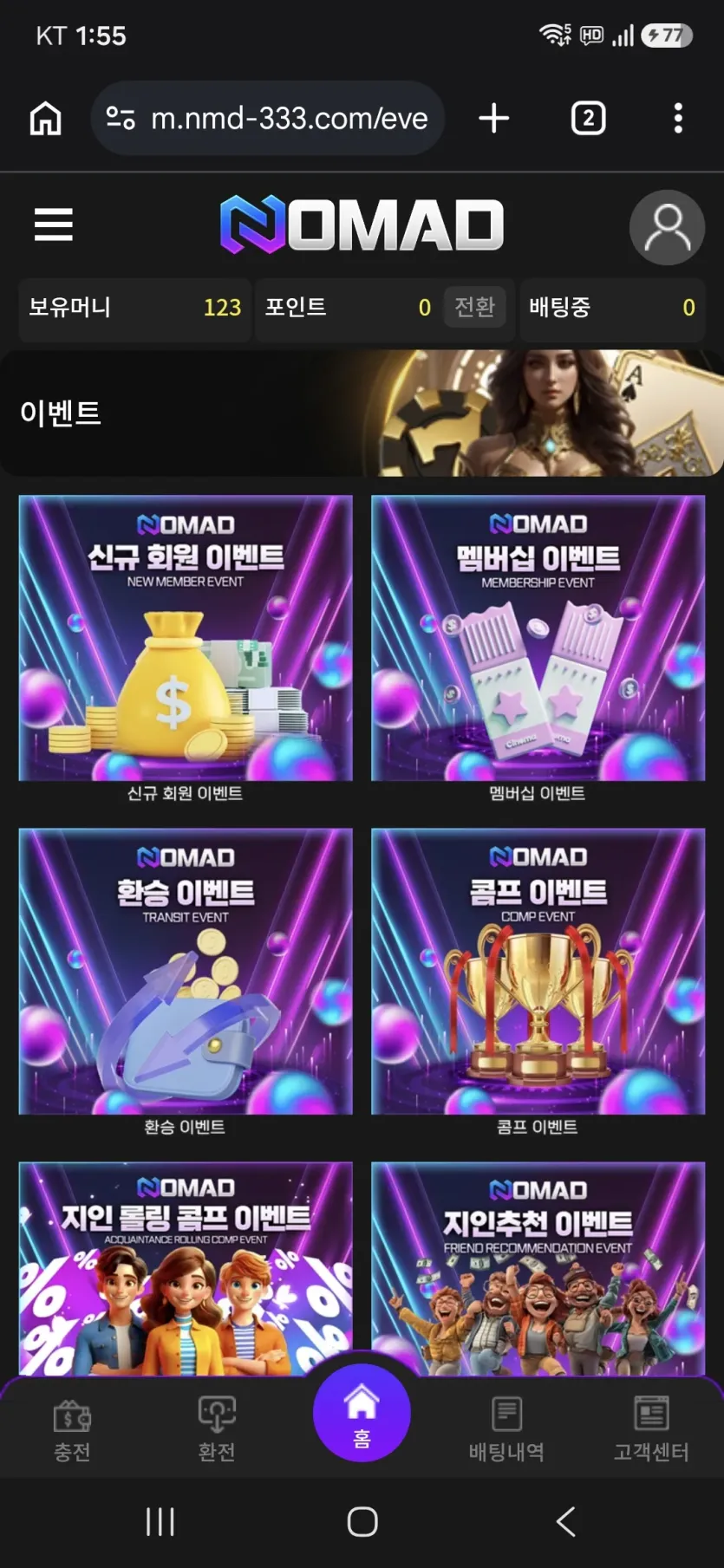Image resolution: width=724 pixels, height=1568 pixels.
Task: Edit the browser URL address bar
Action: point(268,118)
